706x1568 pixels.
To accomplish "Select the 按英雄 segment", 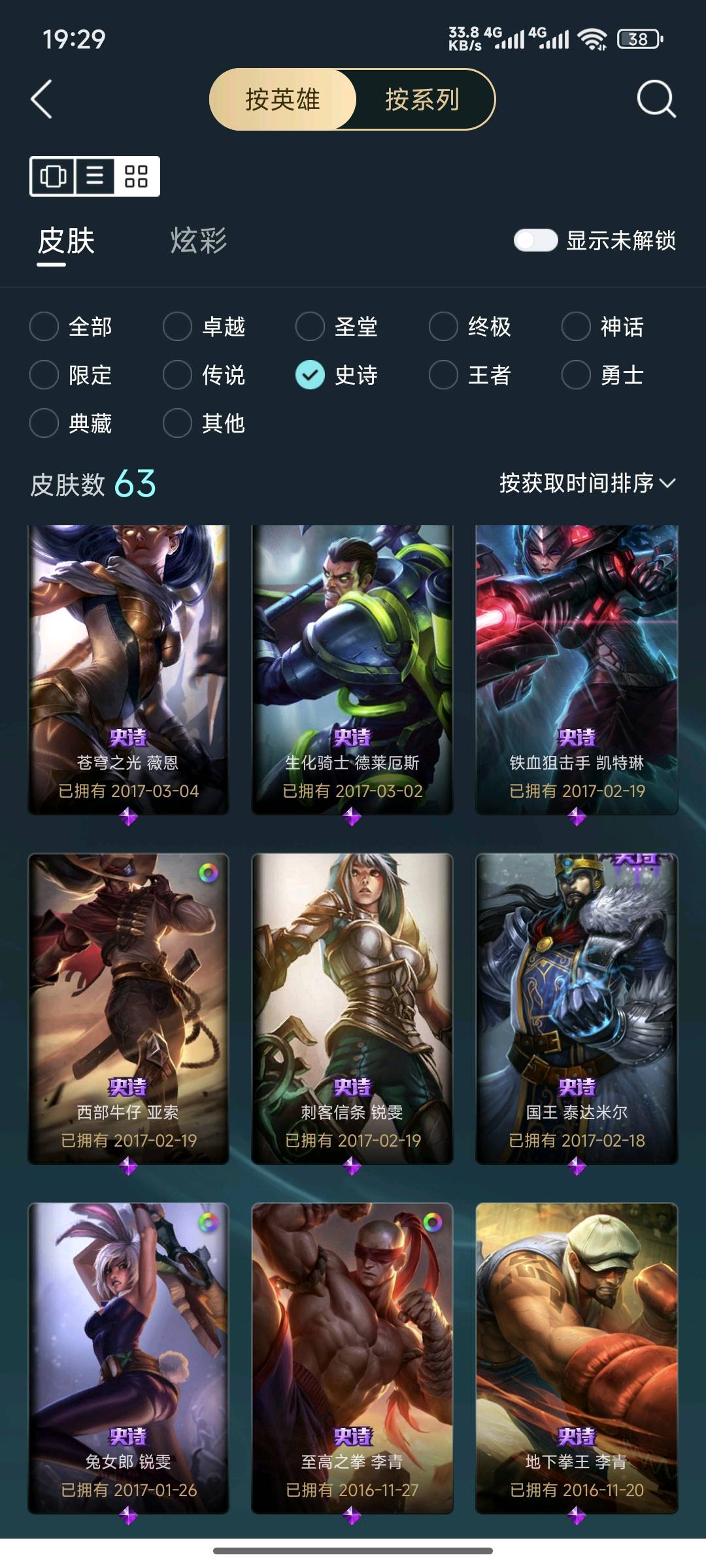I will tap(282, 100).
